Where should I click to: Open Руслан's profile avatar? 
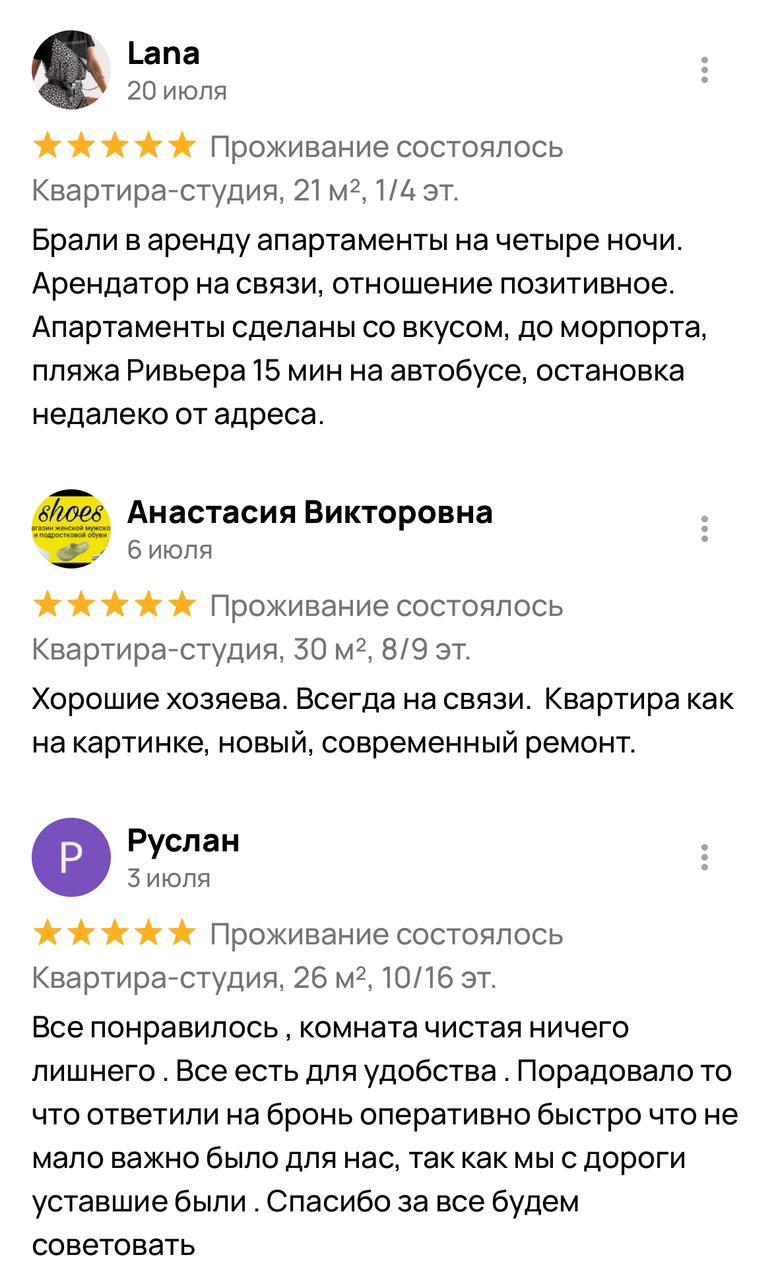(x=72, y=857)
